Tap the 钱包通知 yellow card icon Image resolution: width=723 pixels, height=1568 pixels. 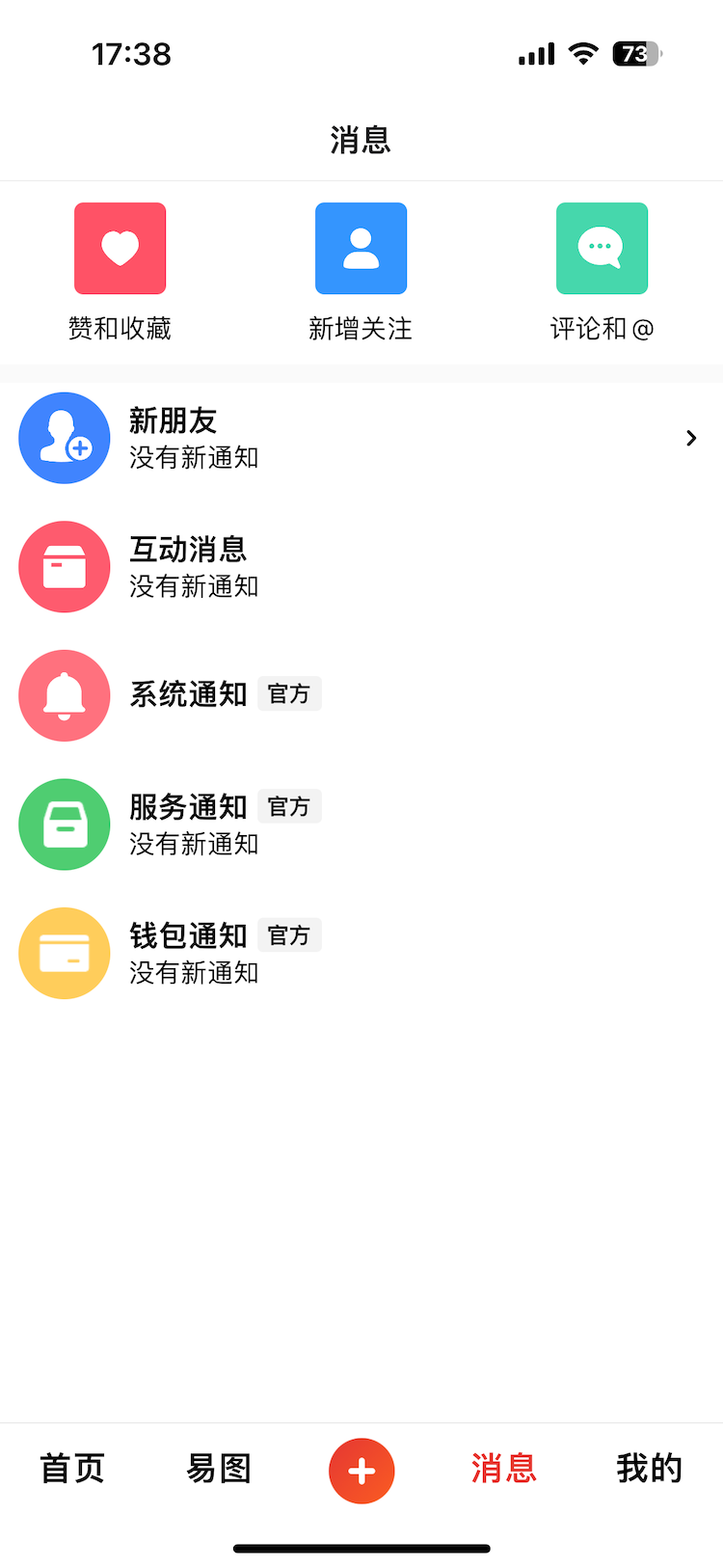64,953
